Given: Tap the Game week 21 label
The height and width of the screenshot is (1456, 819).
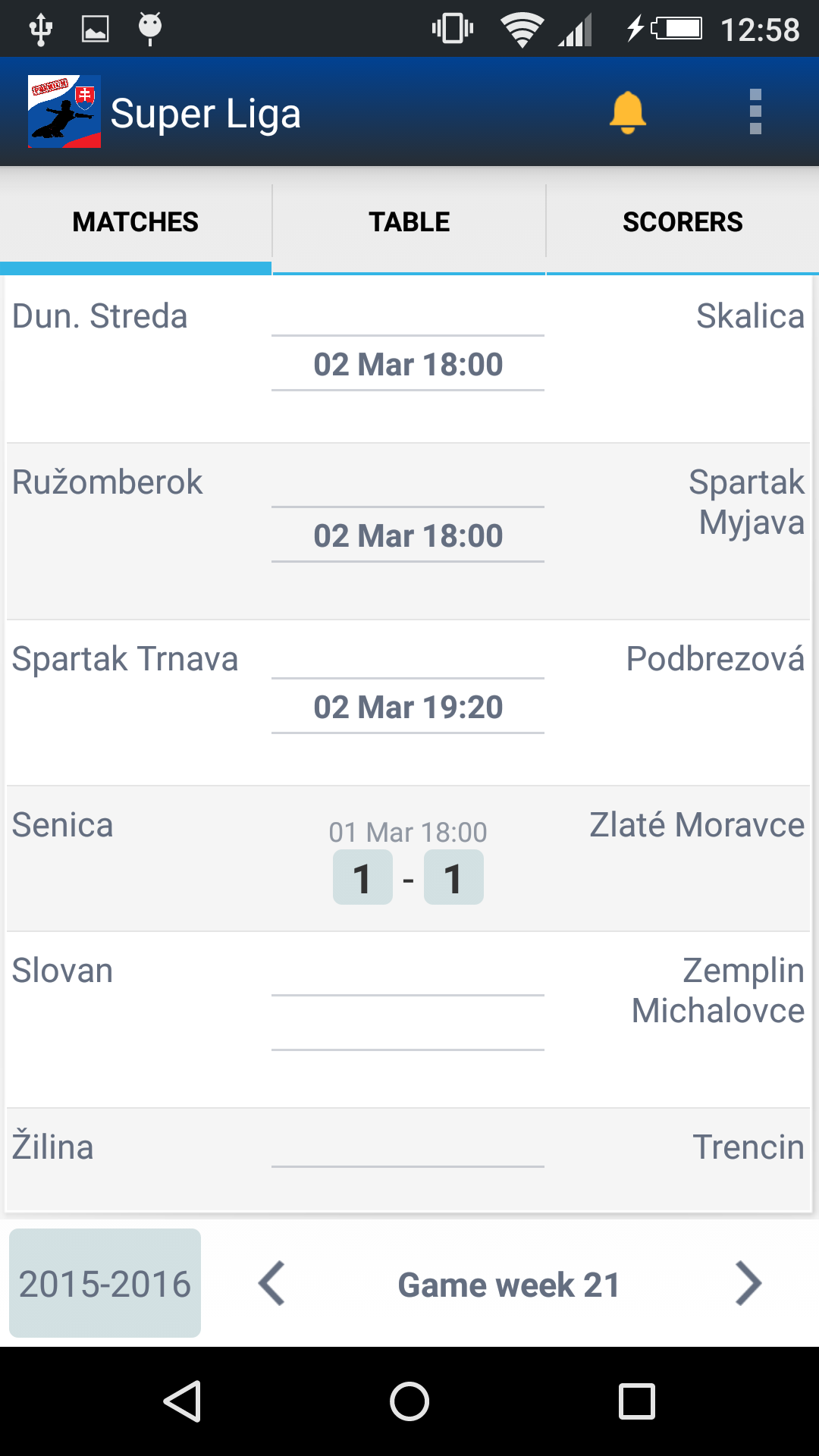Looking at the screenshot, I should click(509, 1283).
